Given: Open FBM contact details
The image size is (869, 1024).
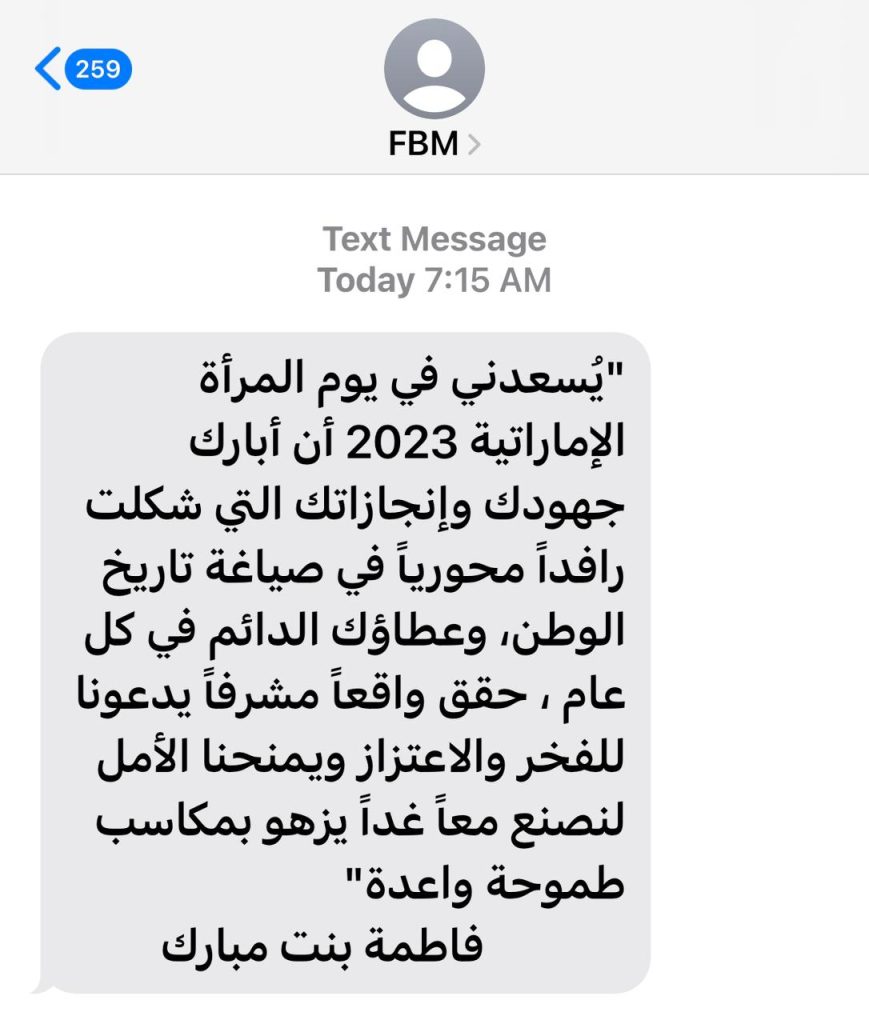Looking at the screenshot, I should (434, 144).
